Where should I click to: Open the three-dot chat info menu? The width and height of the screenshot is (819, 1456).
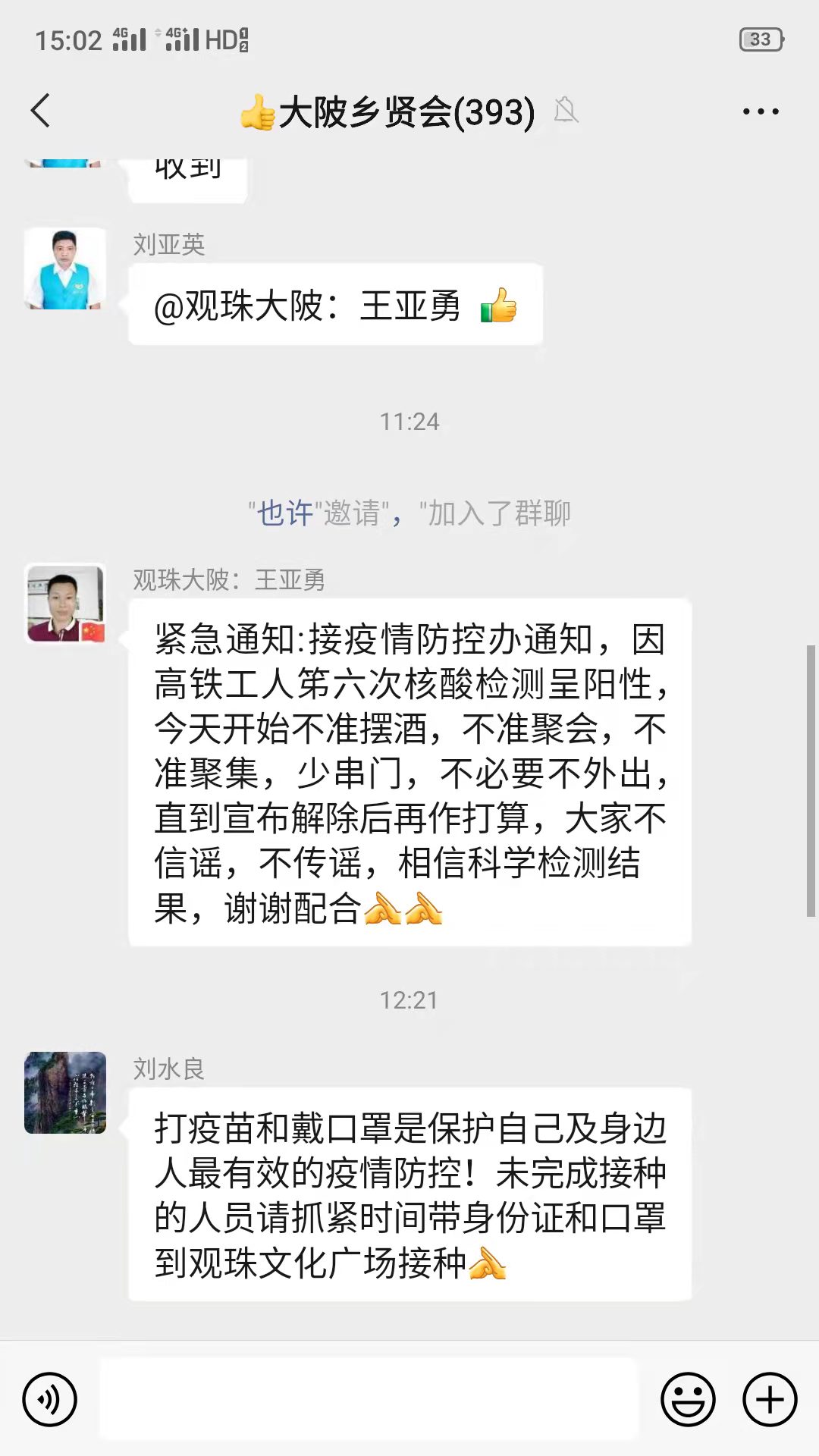(x=760, y=111)
